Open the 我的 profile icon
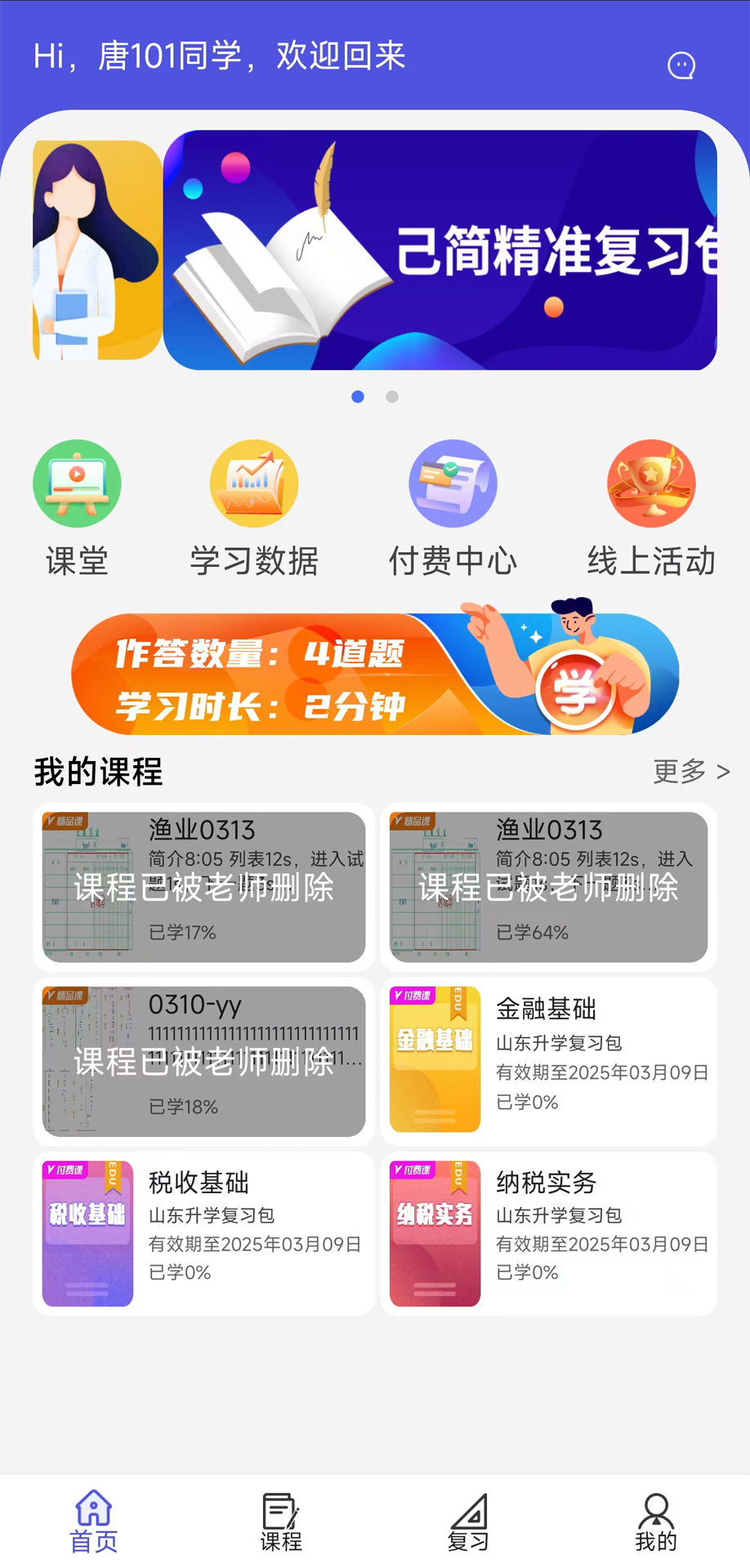The height and width of the screenshot is (1568, 750). [x=656, y=1517]
